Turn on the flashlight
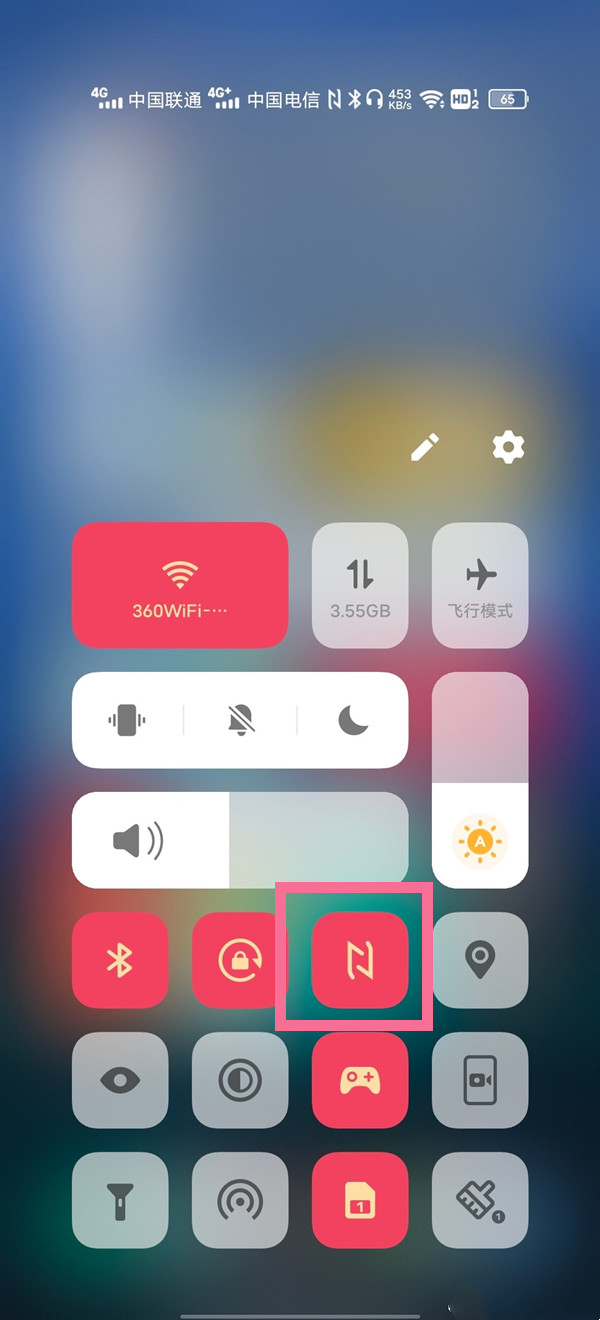 tap(120, 1200)
